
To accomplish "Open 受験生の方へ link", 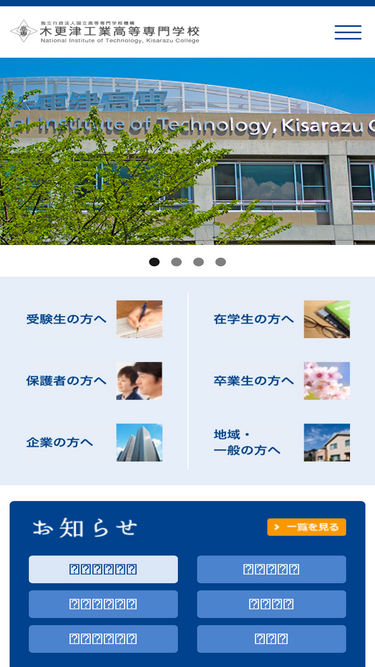I will [94, 319].
